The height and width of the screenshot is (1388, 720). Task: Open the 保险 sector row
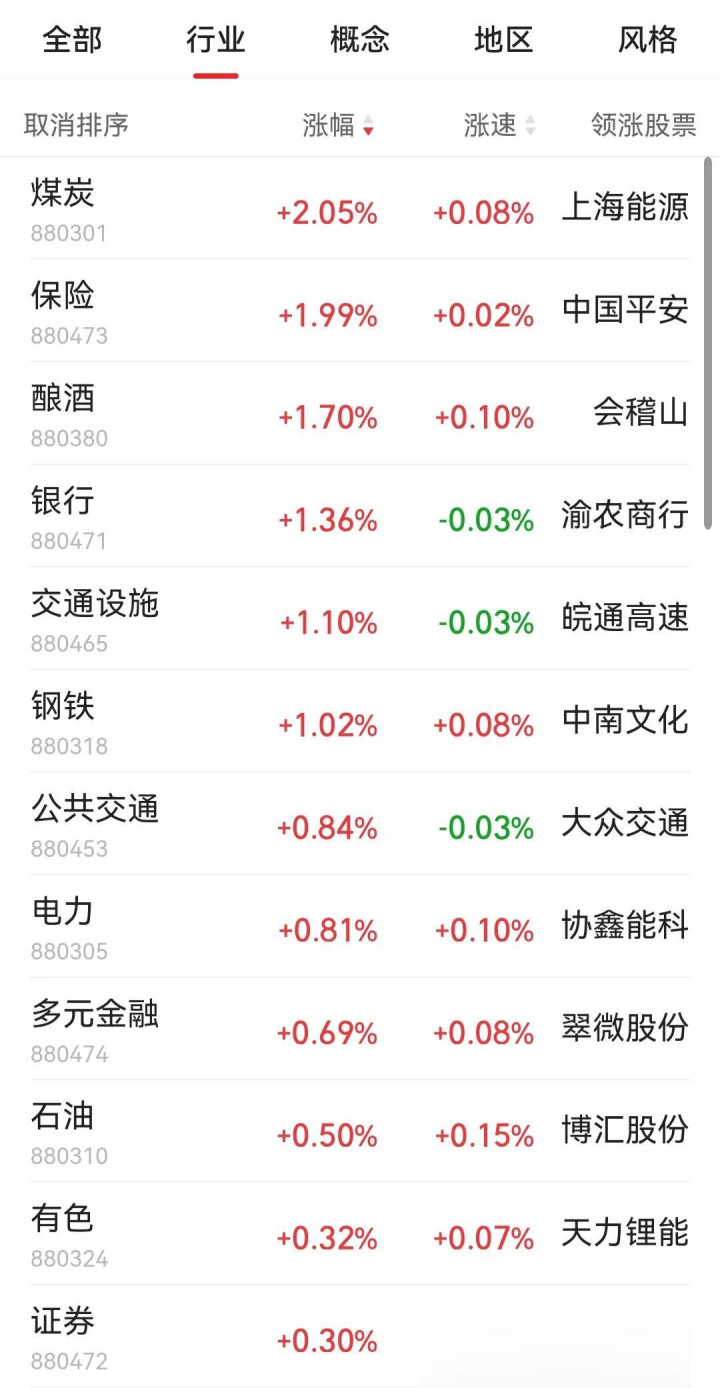pos(360,311)
